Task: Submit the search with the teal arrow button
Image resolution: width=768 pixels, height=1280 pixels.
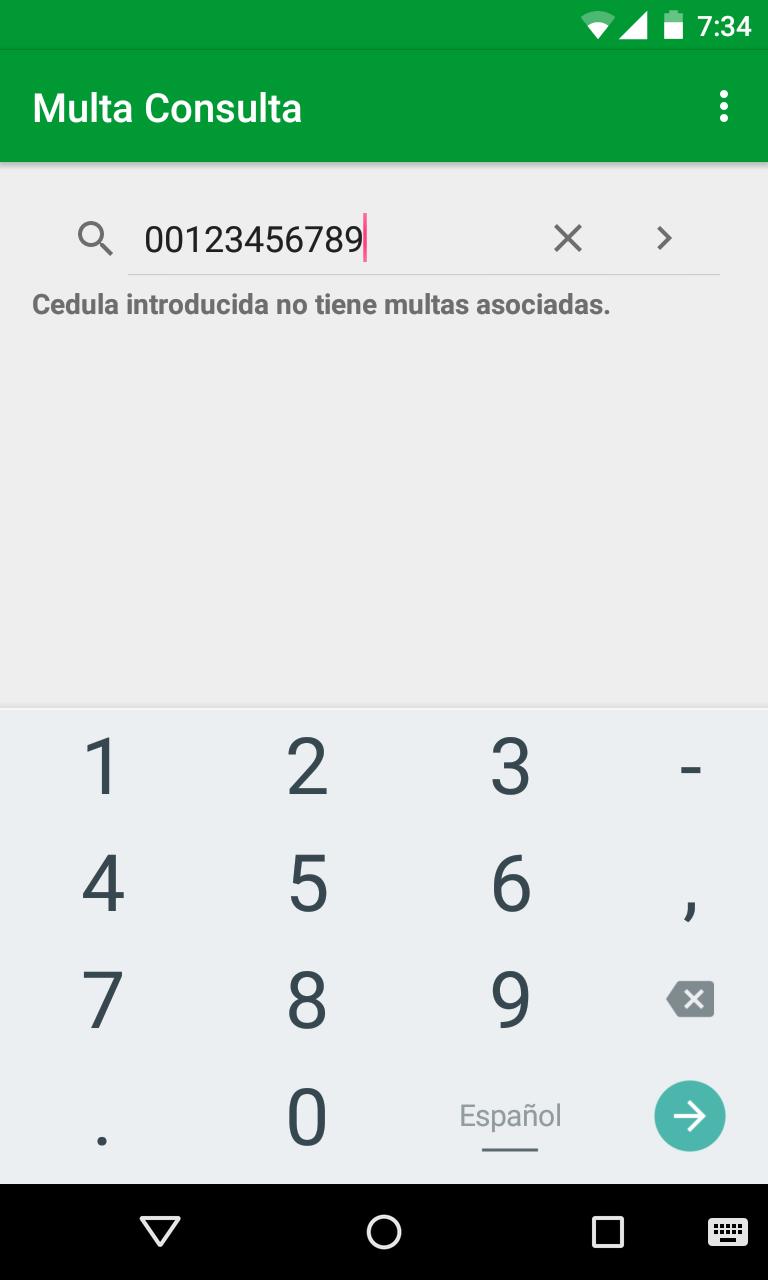Action: coord(690,1116)
